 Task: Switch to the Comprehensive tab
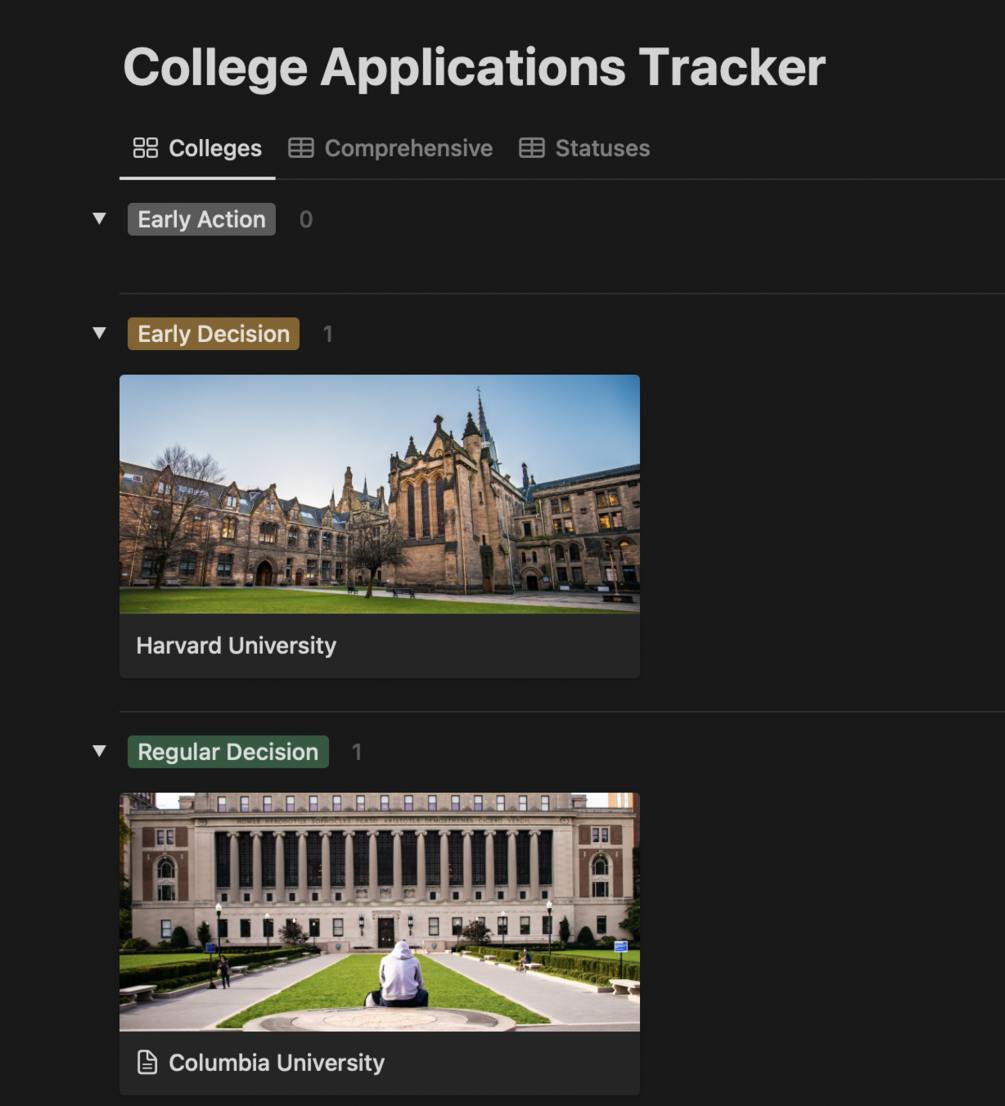pyautogui.click(x=407, y=147)
